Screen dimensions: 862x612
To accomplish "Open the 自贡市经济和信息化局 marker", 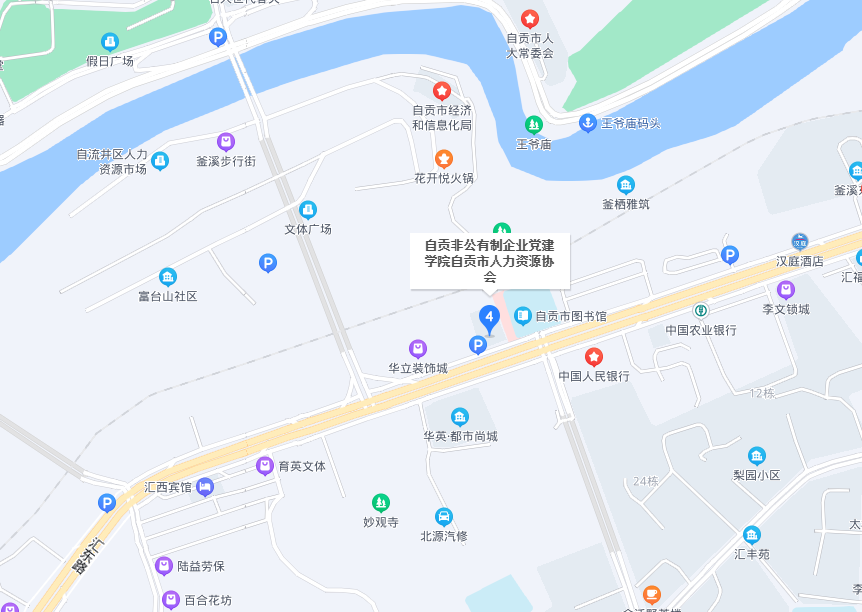I will pyautogui.click(x=442, y=91).
